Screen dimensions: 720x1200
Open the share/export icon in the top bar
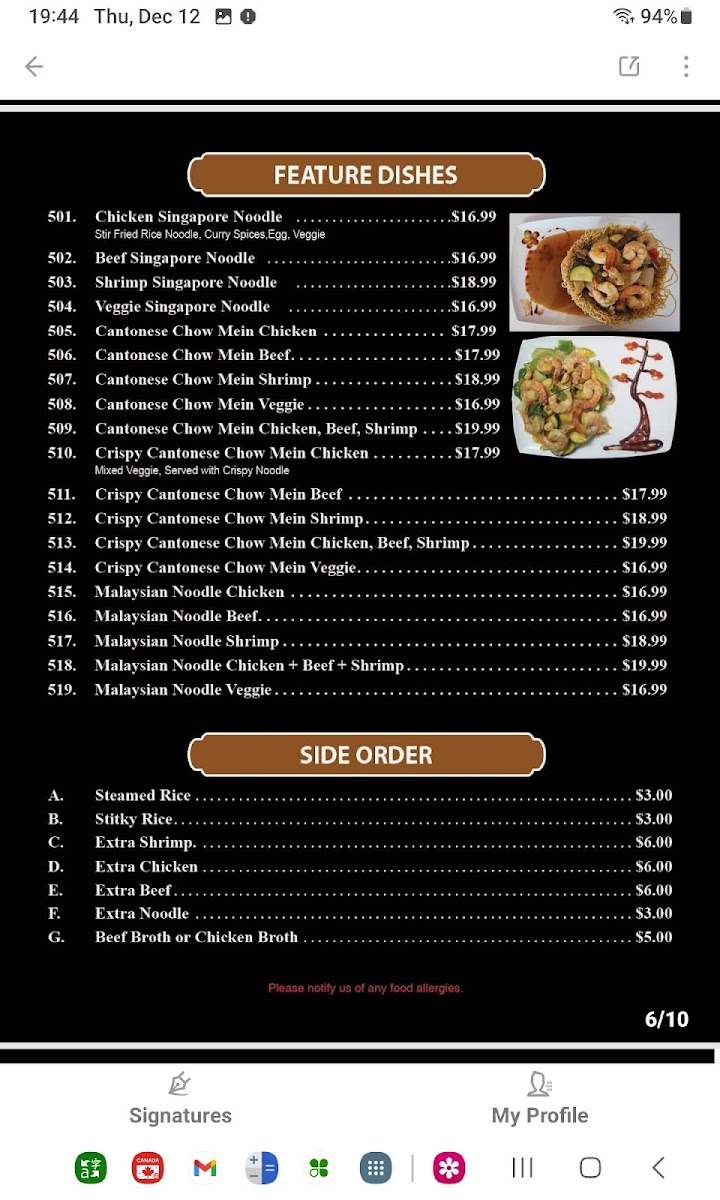click(x=629, y=67)
